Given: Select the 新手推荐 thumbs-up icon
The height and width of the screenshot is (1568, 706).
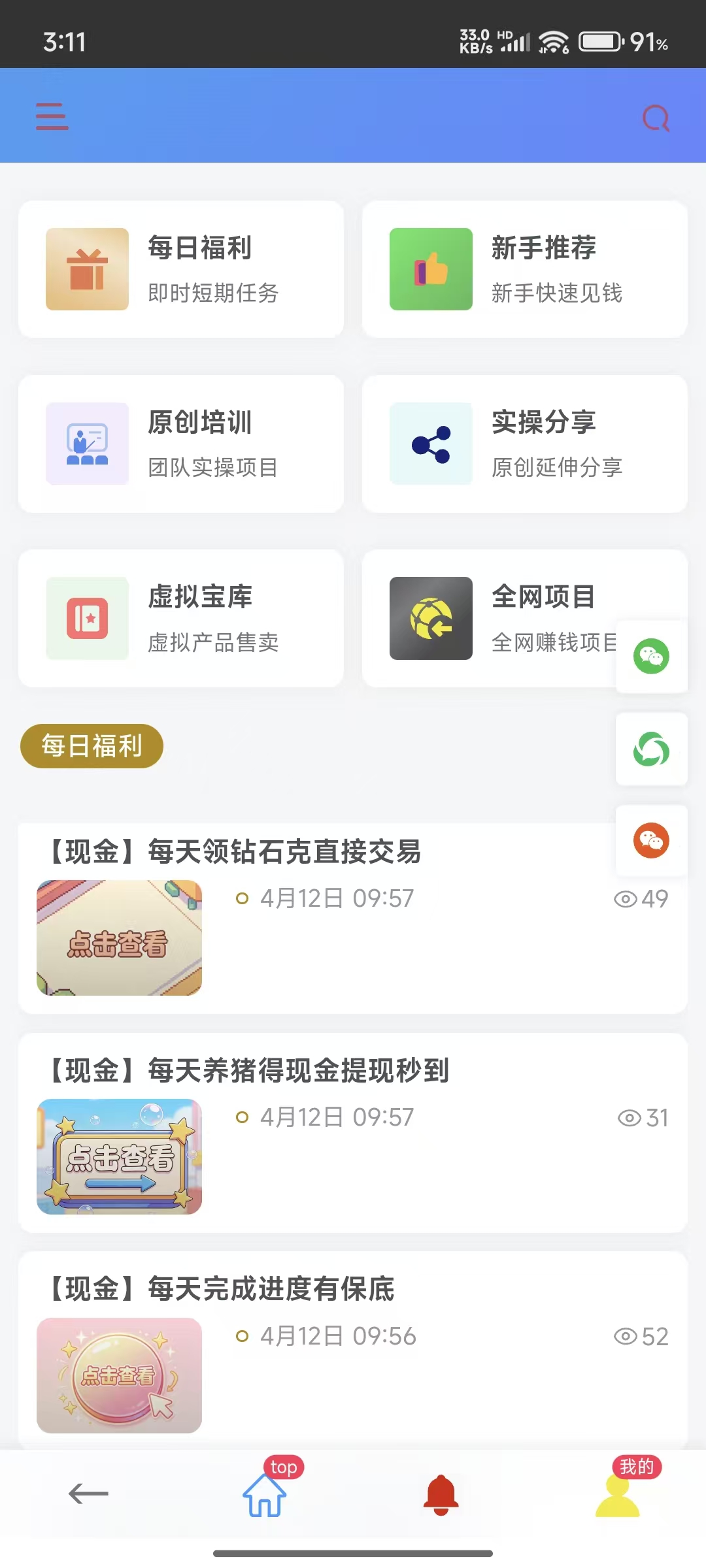Looking at the screenshot, I should click(x=431, y=270).
